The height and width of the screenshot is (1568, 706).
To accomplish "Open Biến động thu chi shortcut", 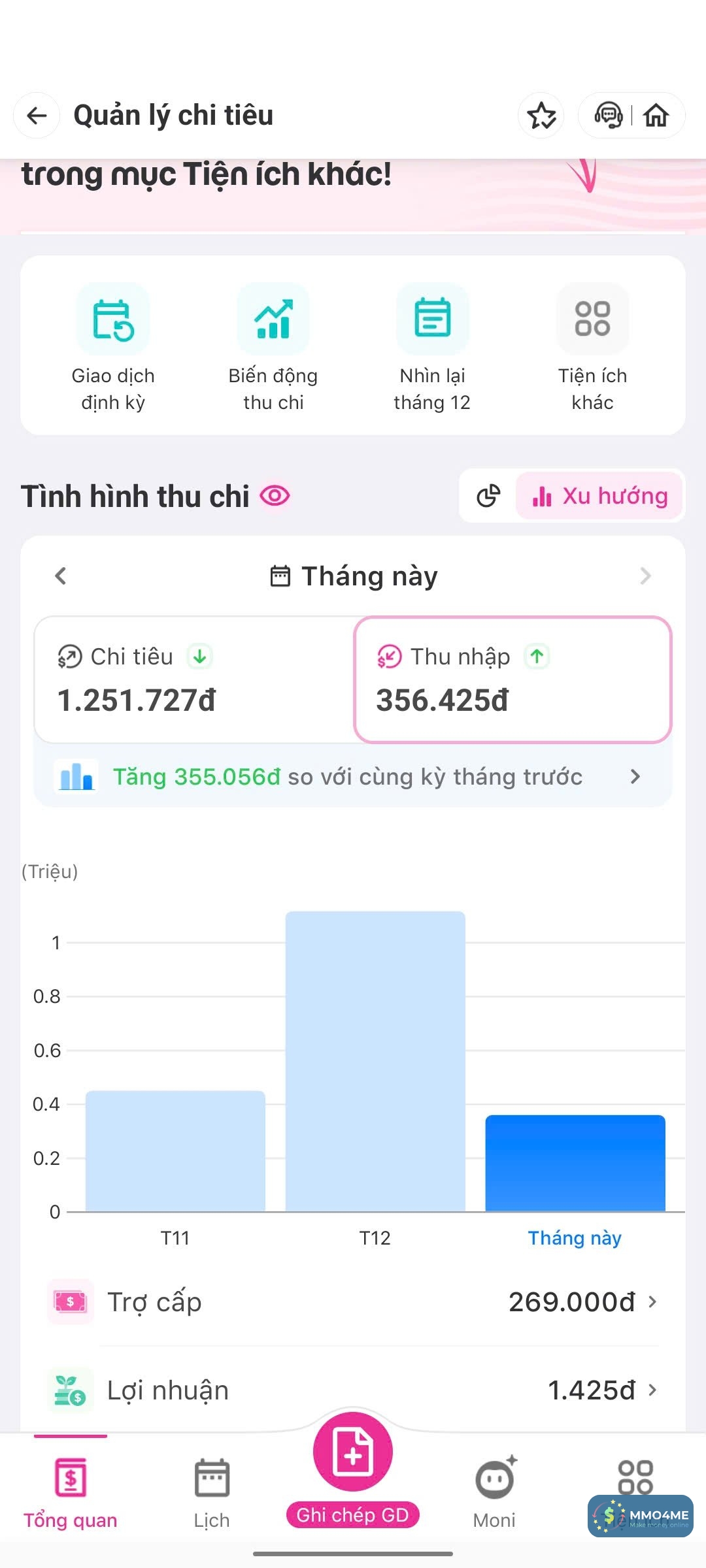I will click(273, 347).
